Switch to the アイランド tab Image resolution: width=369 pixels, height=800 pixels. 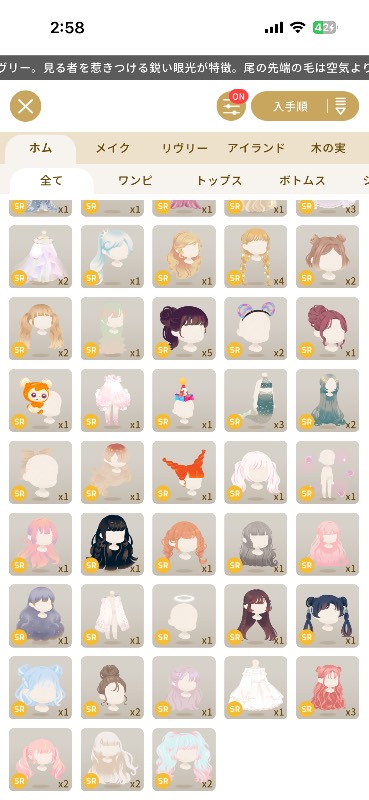[256, 148]
